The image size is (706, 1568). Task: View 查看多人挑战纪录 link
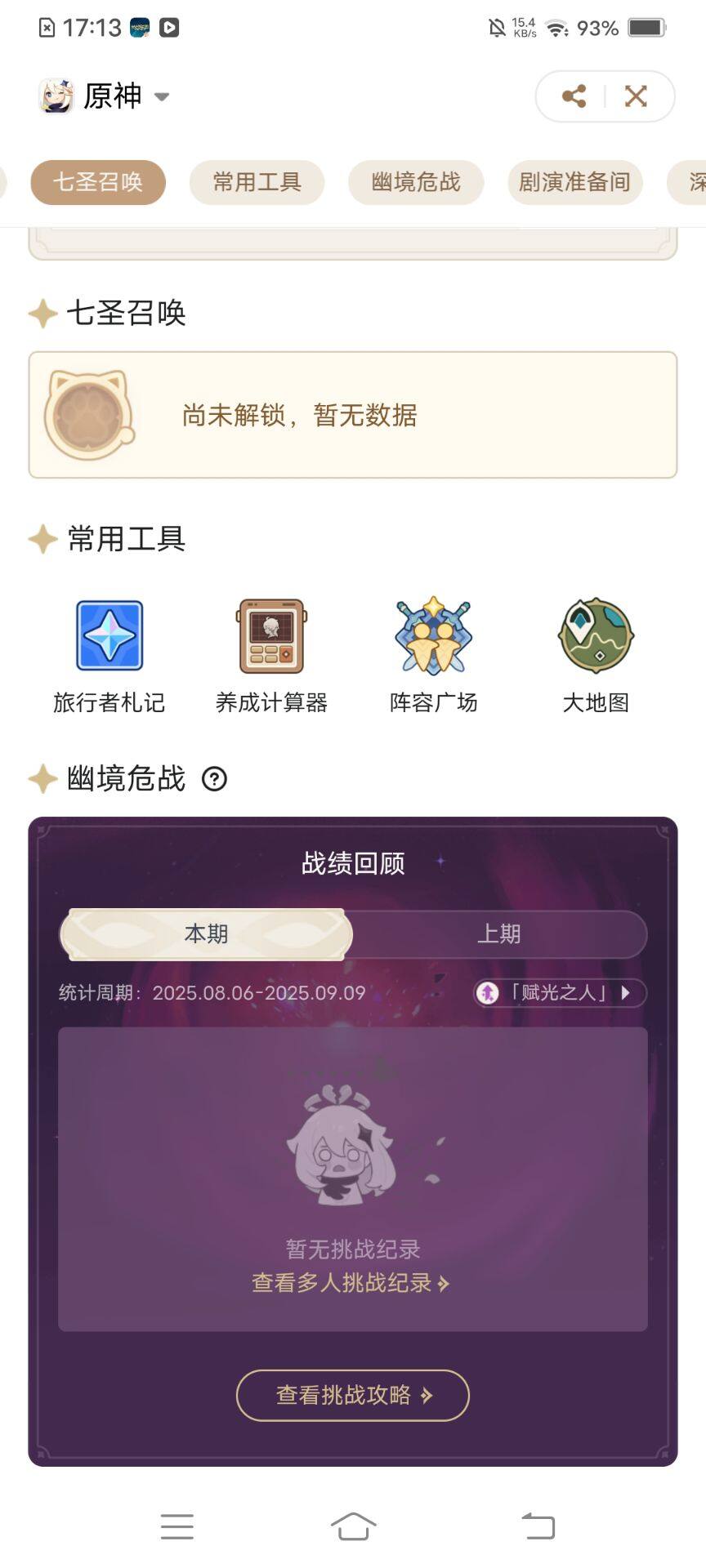pyautogui.click(x=351, y=1283)
